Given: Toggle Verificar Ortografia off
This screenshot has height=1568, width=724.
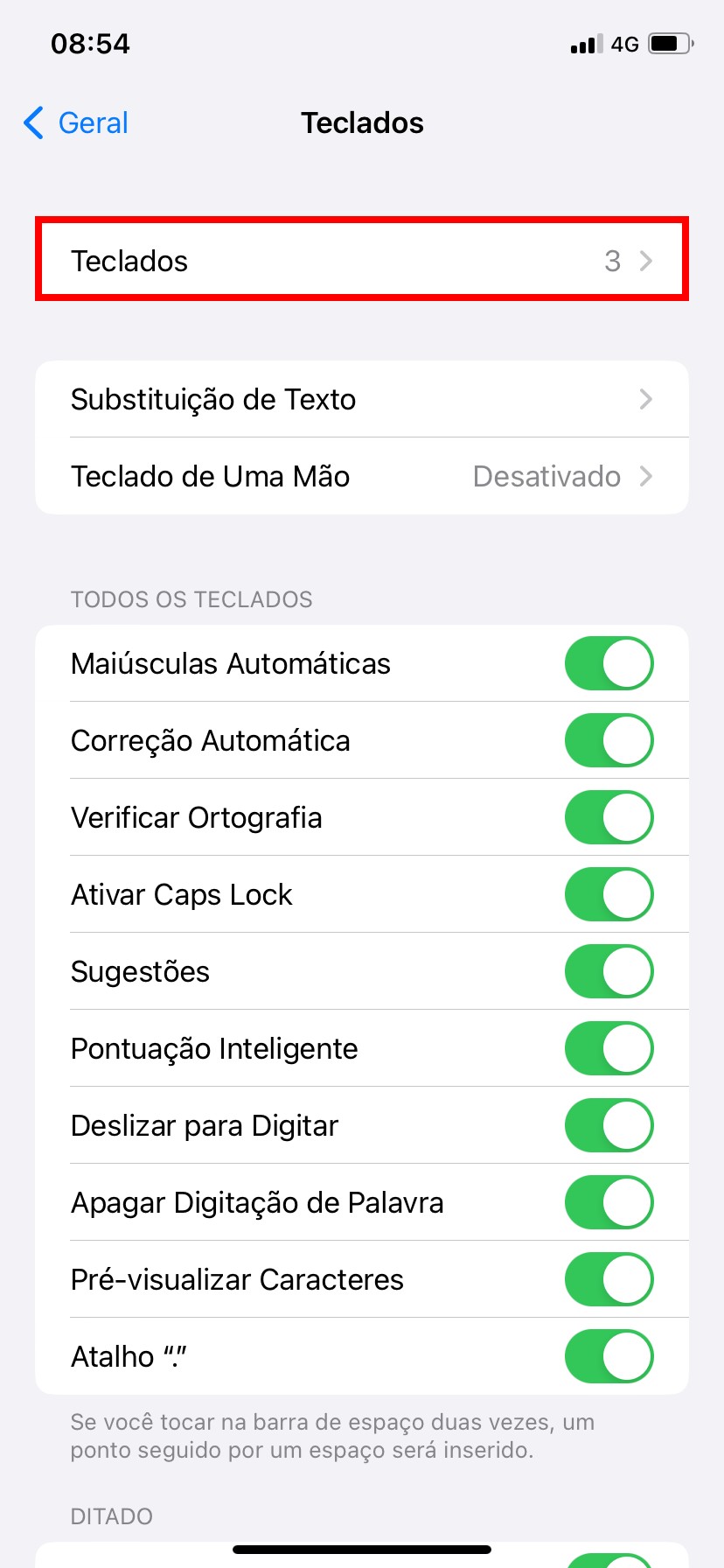Looking at the screenshot, I should (609, 818).
